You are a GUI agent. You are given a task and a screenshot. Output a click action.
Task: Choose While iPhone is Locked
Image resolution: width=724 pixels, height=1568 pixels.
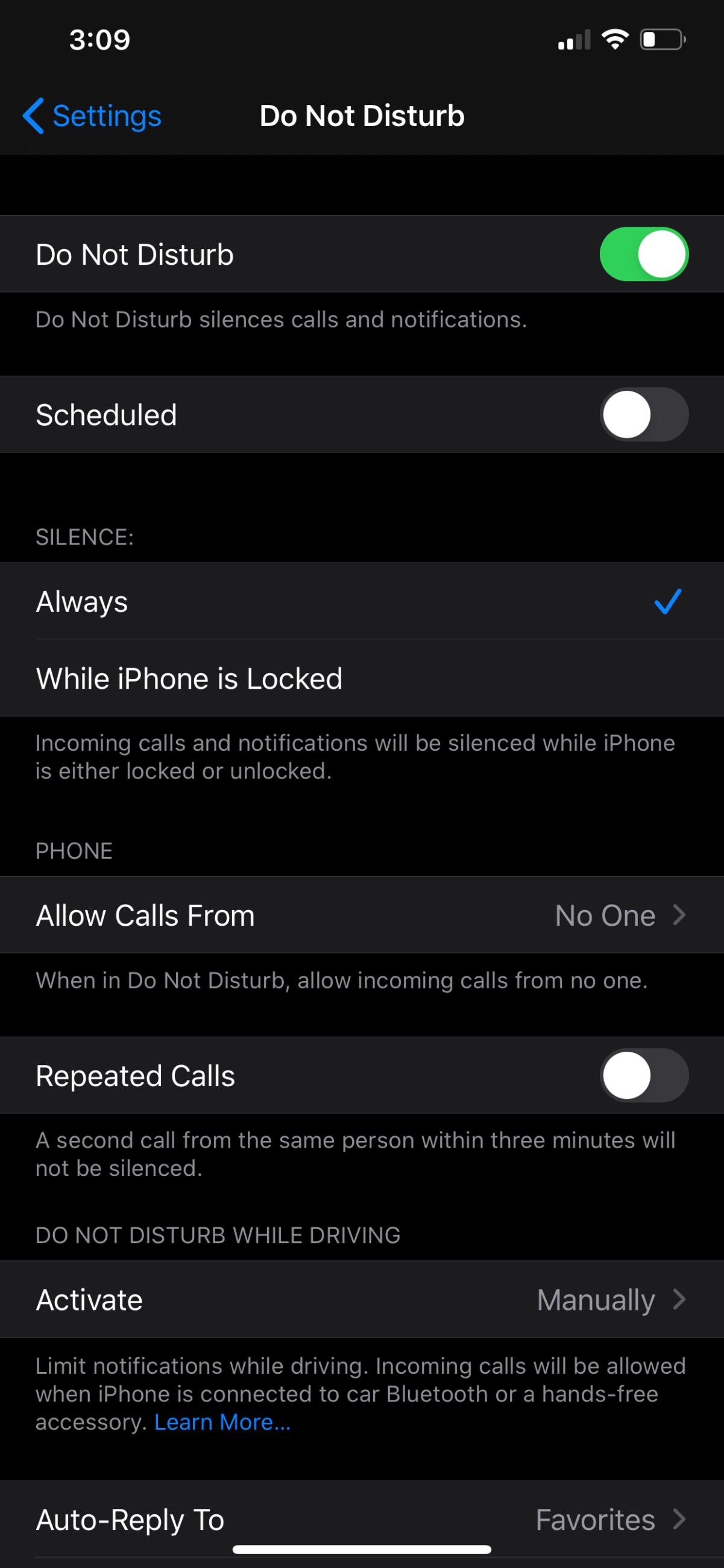tap(361, 678)
